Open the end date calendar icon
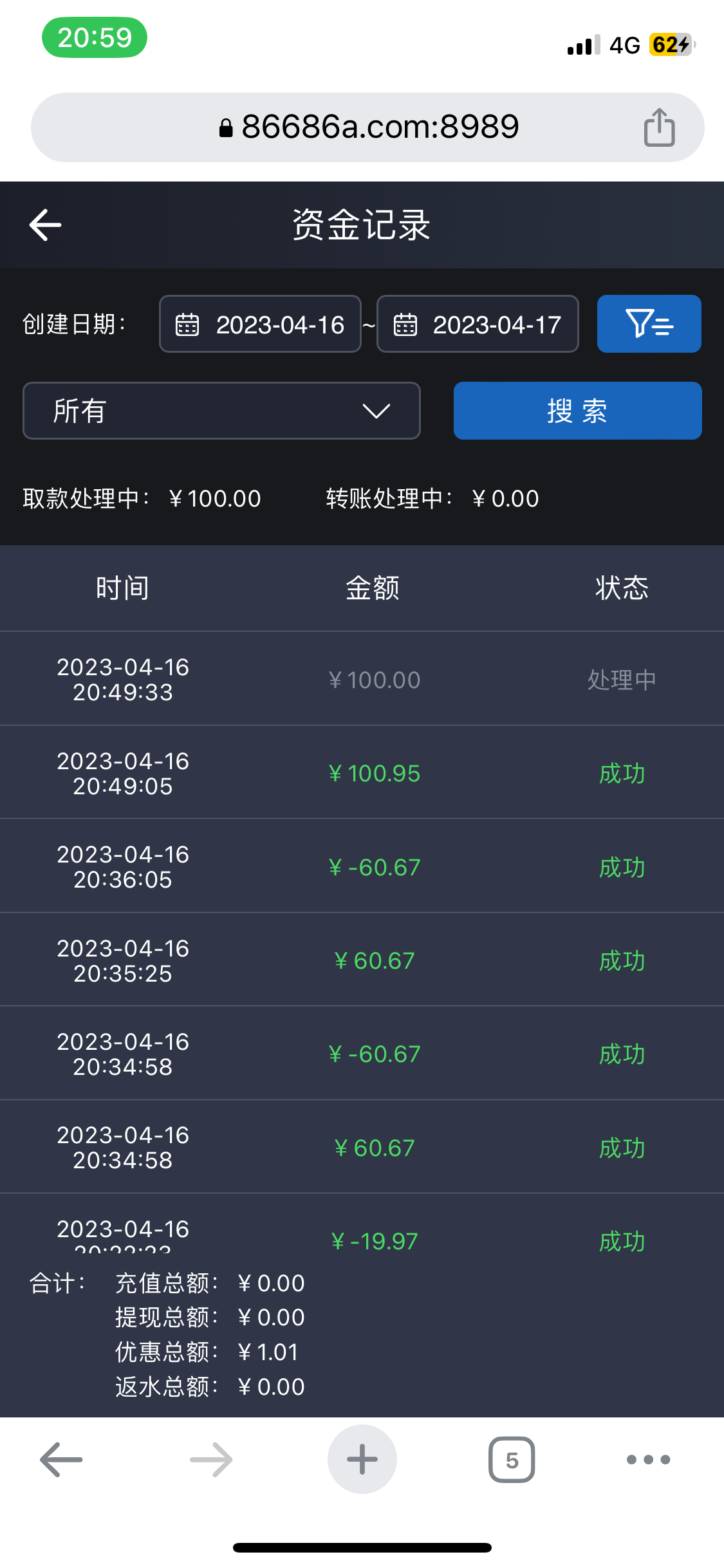The height and width of the screenshot is (1568, 724). pyautogui.click(x=404, y=324)
